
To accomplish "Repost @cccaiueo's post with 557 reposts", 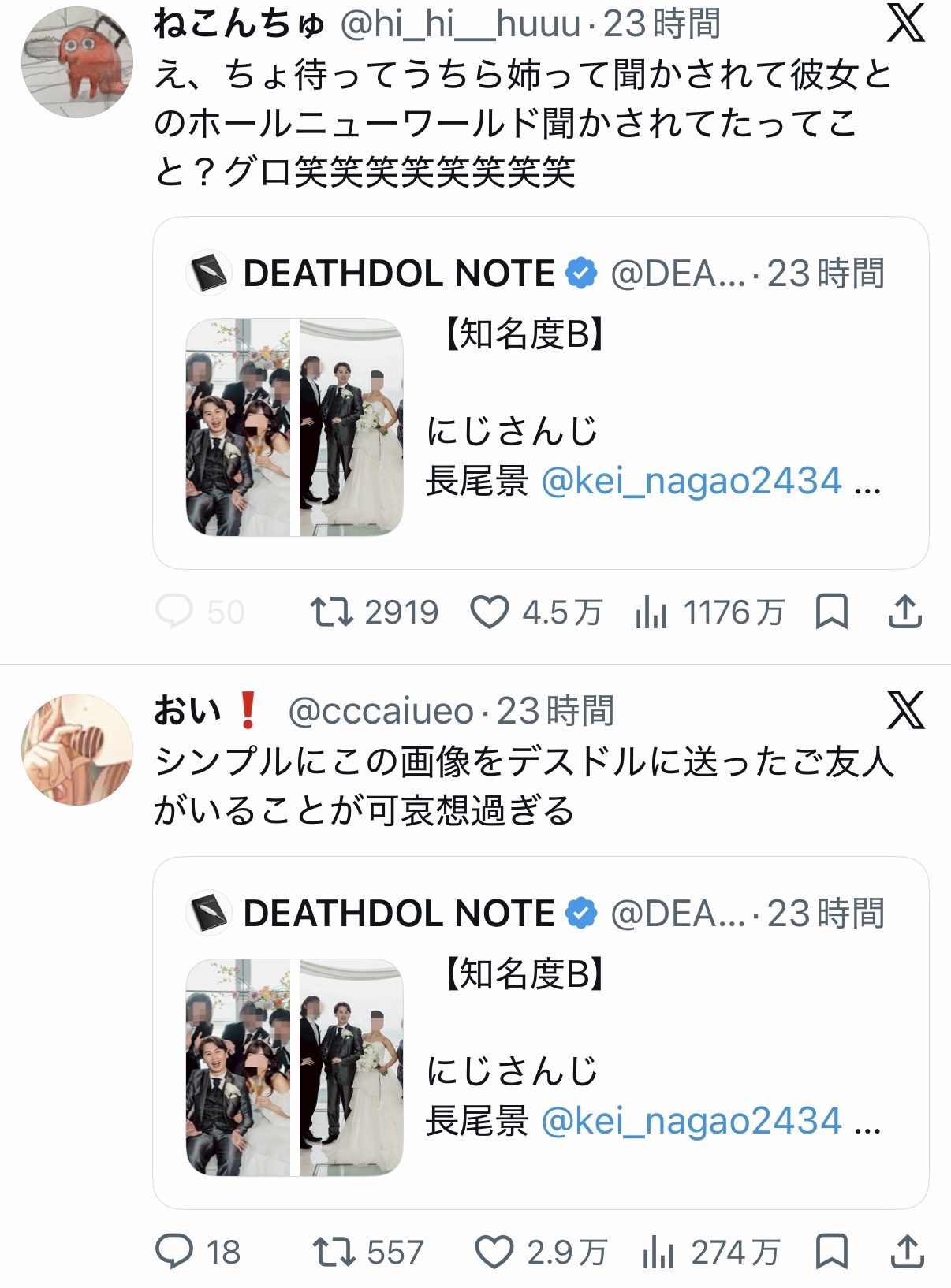I will click(367, 1252).
